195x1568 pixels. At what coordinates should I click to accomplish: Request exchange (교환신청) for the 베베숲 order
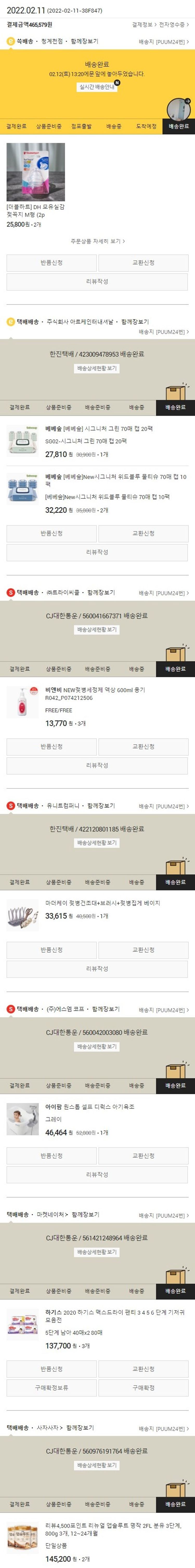click(143, 534)
